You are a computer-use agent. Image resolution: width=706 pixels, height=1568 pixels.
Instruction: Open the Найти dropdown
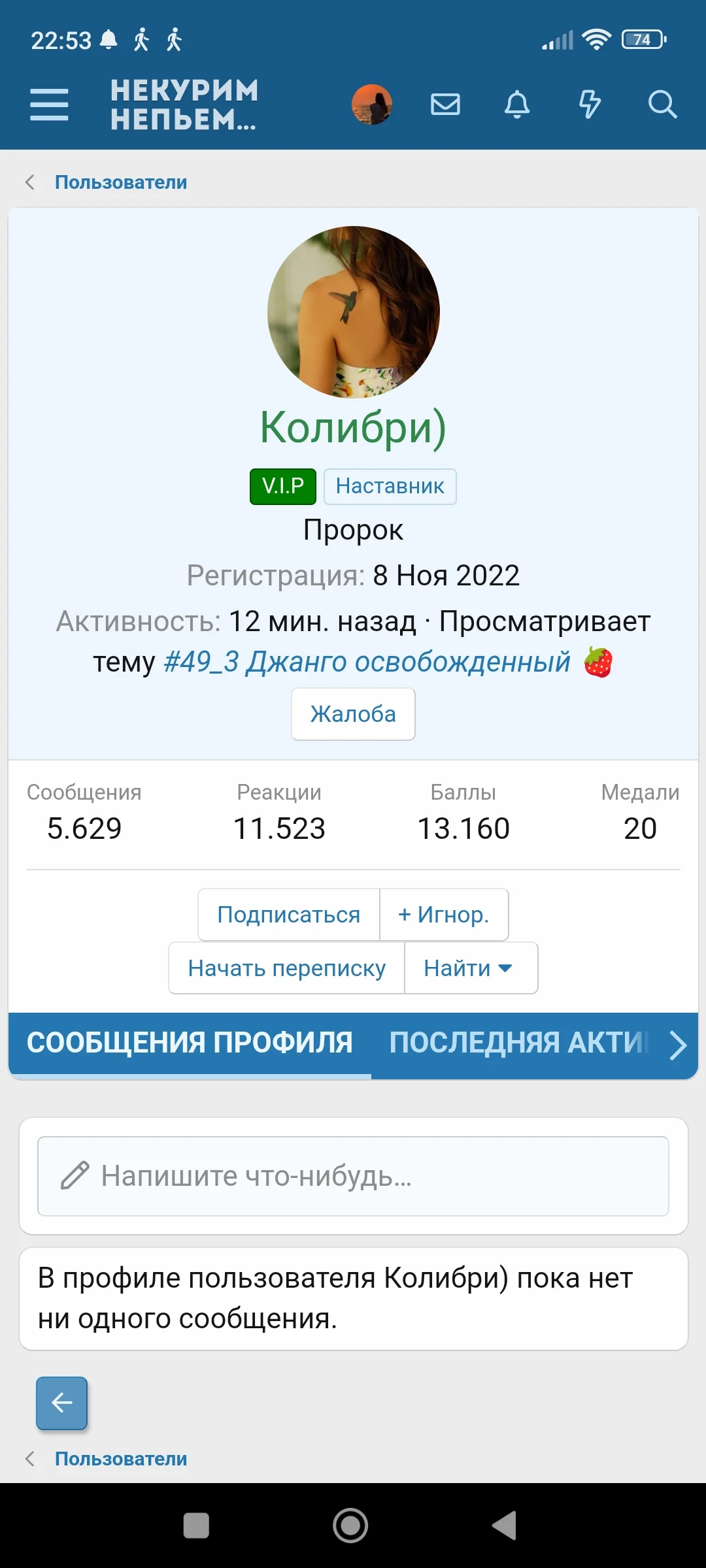point(471,968)
